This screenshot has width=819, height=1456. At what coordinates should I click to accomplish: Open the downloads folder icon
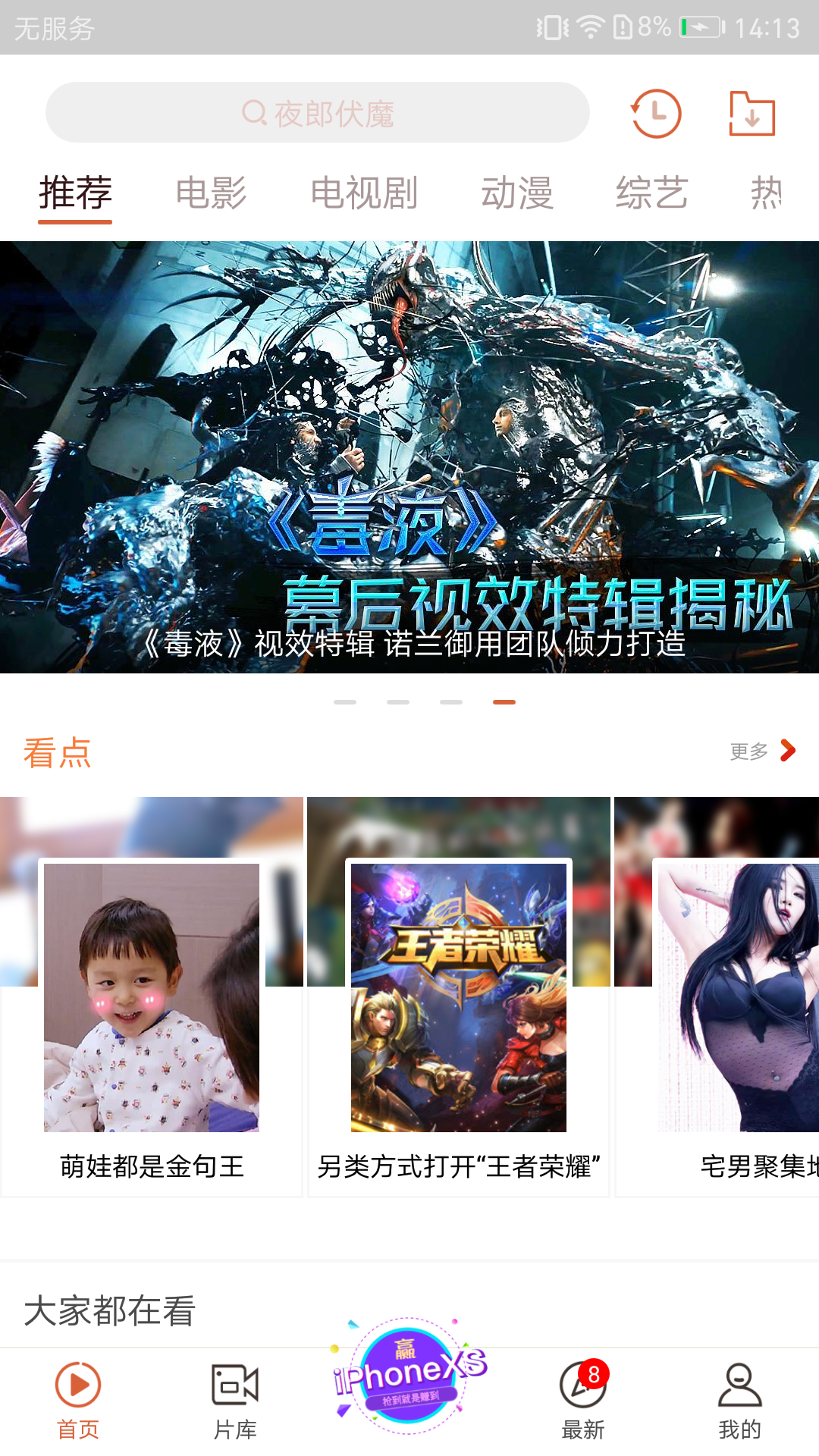click(752, 114)
